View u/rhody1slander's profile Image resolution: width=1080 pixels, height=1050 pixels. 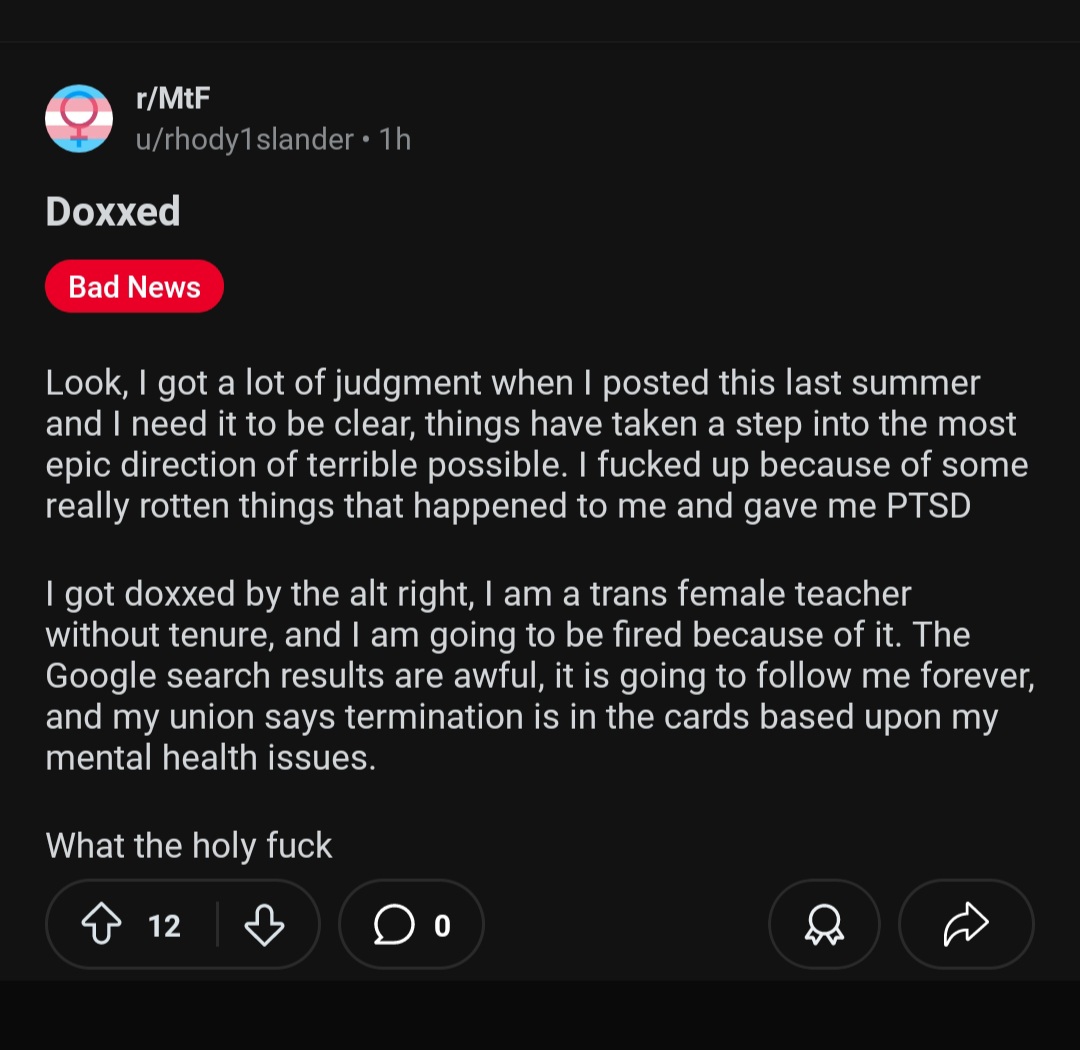pyautogui.click(x=244, y=139)
